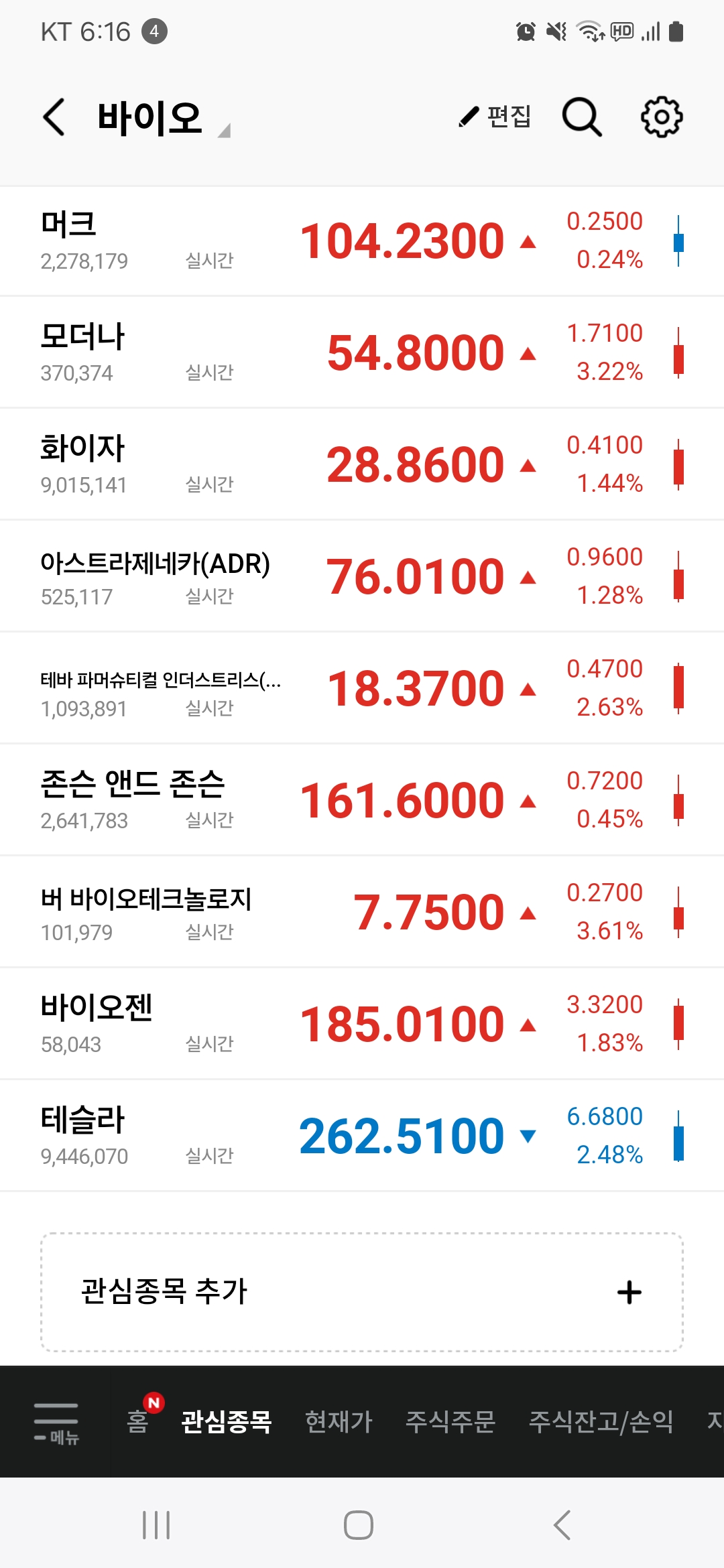Switch to the 현재가 tab
724x1568 pixels.
[x=339, y=1421]
